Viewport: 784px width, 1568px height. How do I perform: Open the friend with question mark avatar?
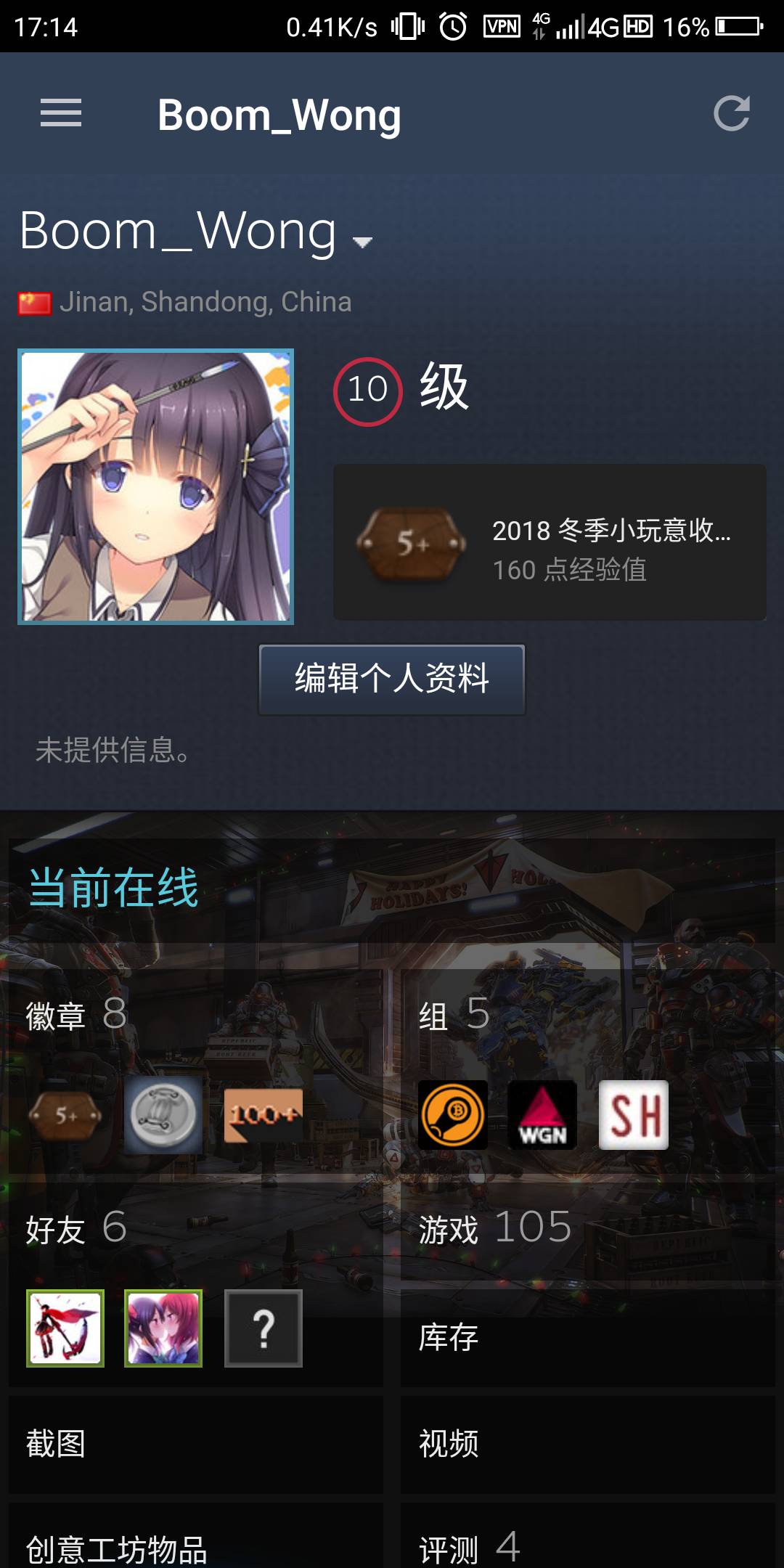click(x=264, y=1328)
